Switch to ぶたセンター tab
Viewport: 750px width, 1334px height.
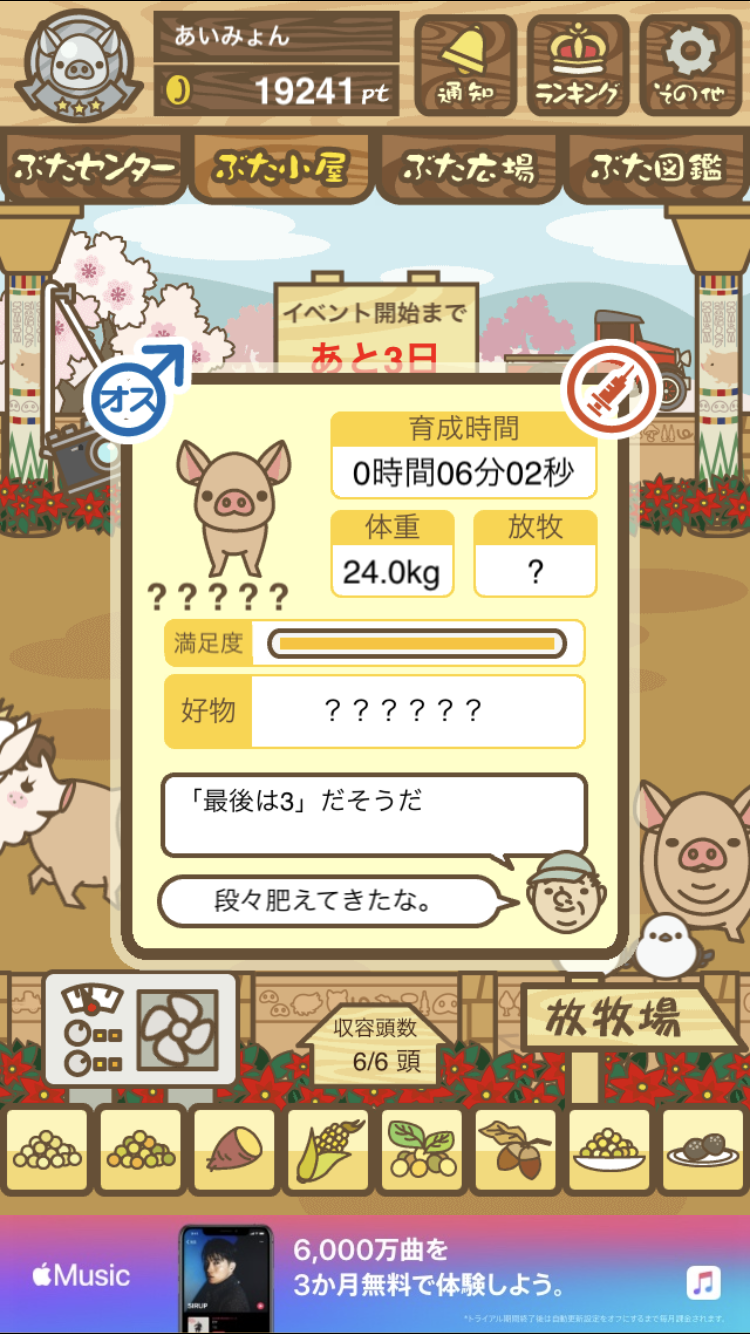94,168
